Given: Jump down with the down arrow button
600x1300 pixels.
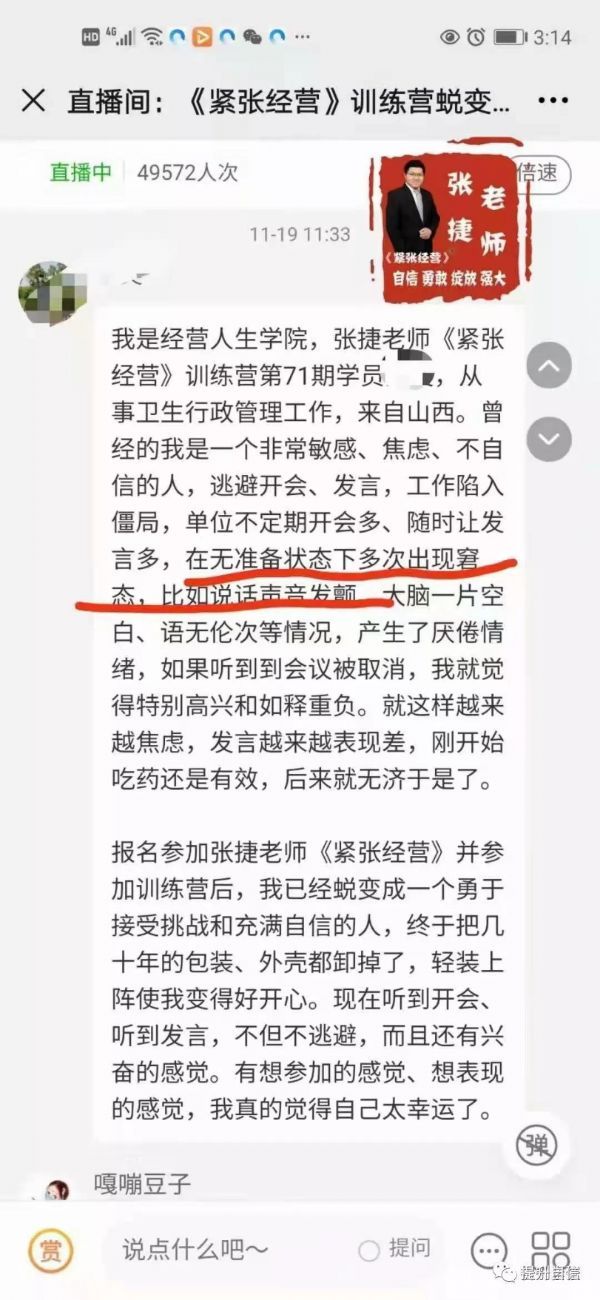Looking at the screenshot, I should pyautogui.click(x=549, y=438).
